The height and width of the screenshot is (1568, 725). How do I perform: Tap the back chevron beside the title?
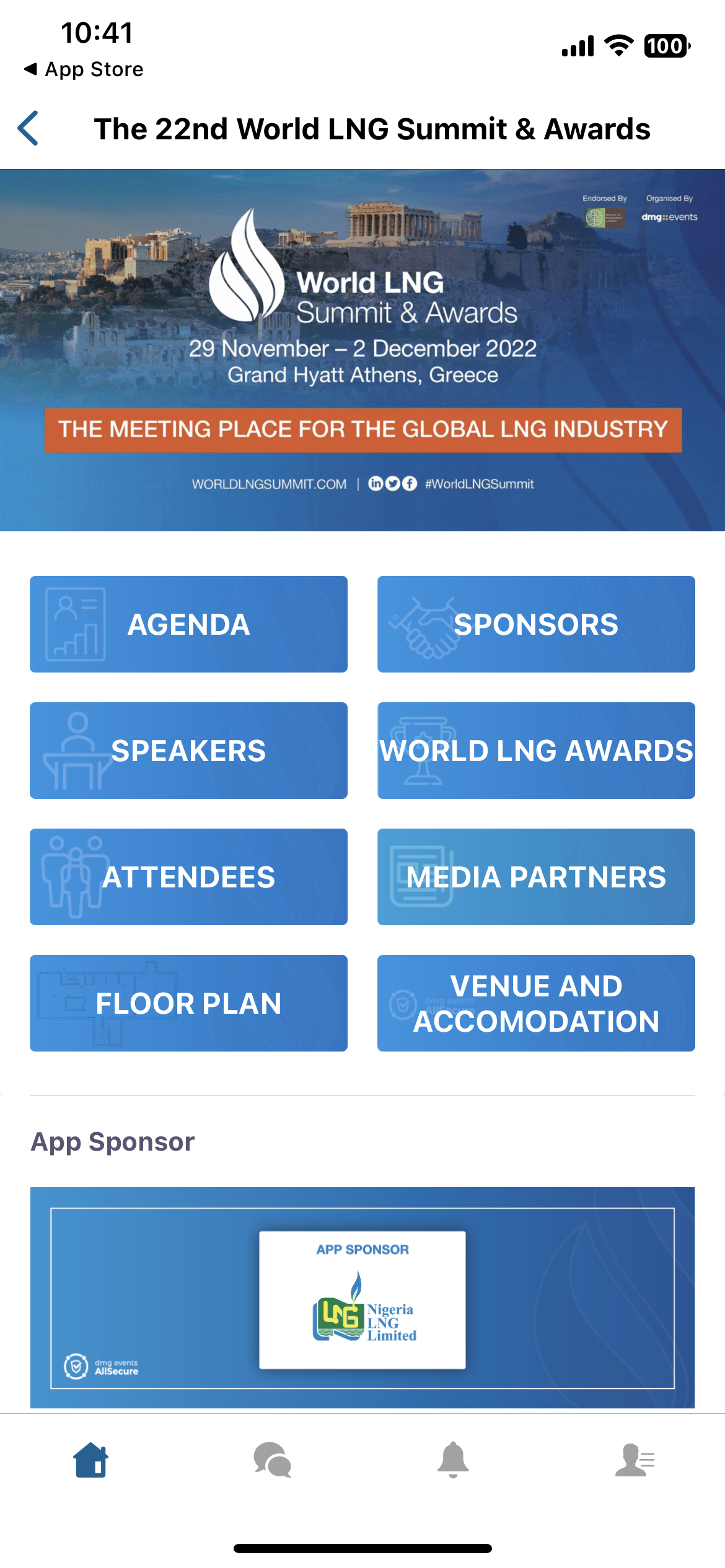click(x=29, y=129)
